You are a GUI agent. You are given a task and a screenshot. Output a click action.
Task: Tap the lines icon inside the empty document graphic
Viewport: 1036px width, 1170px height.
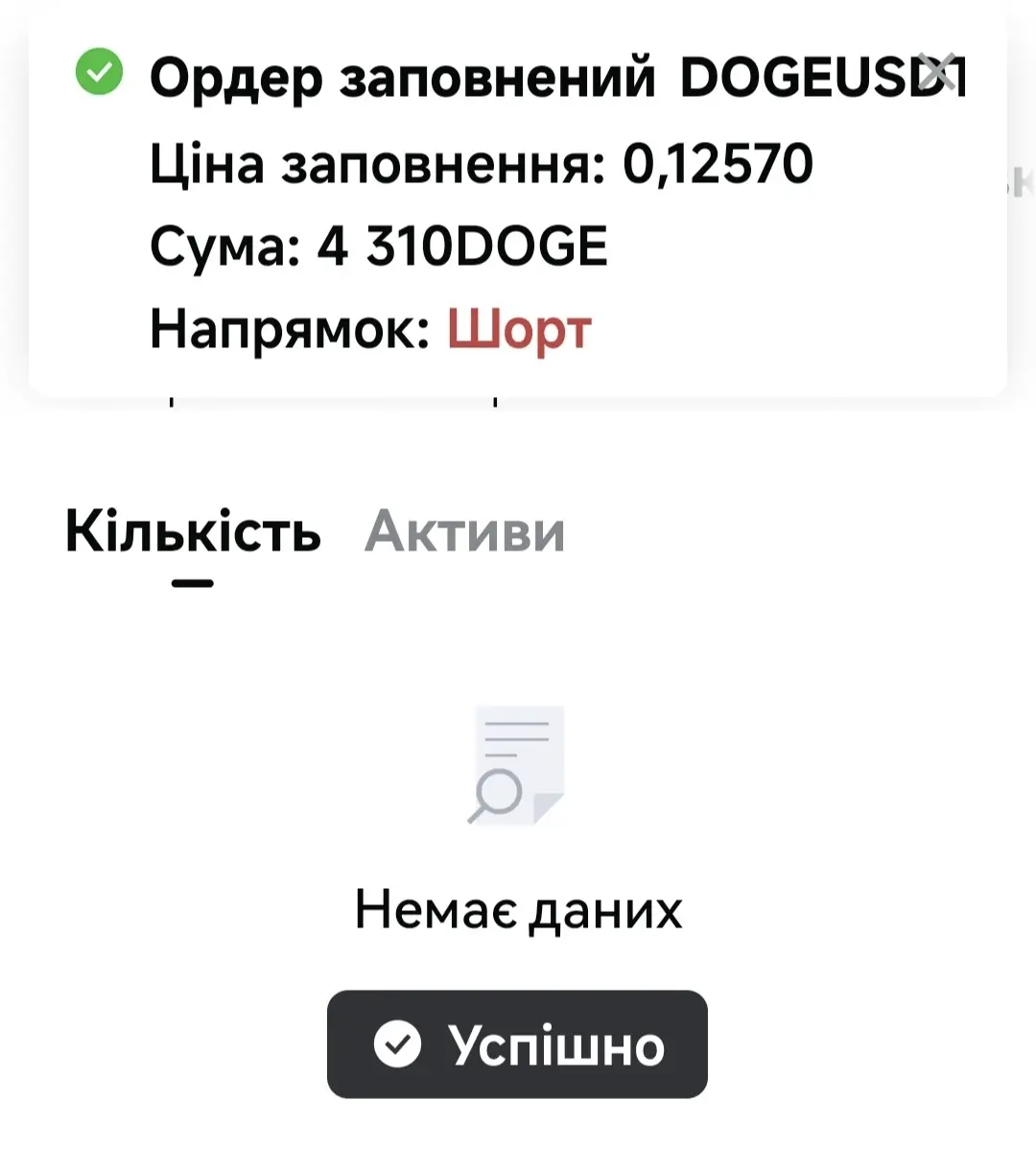pos(518,738)
